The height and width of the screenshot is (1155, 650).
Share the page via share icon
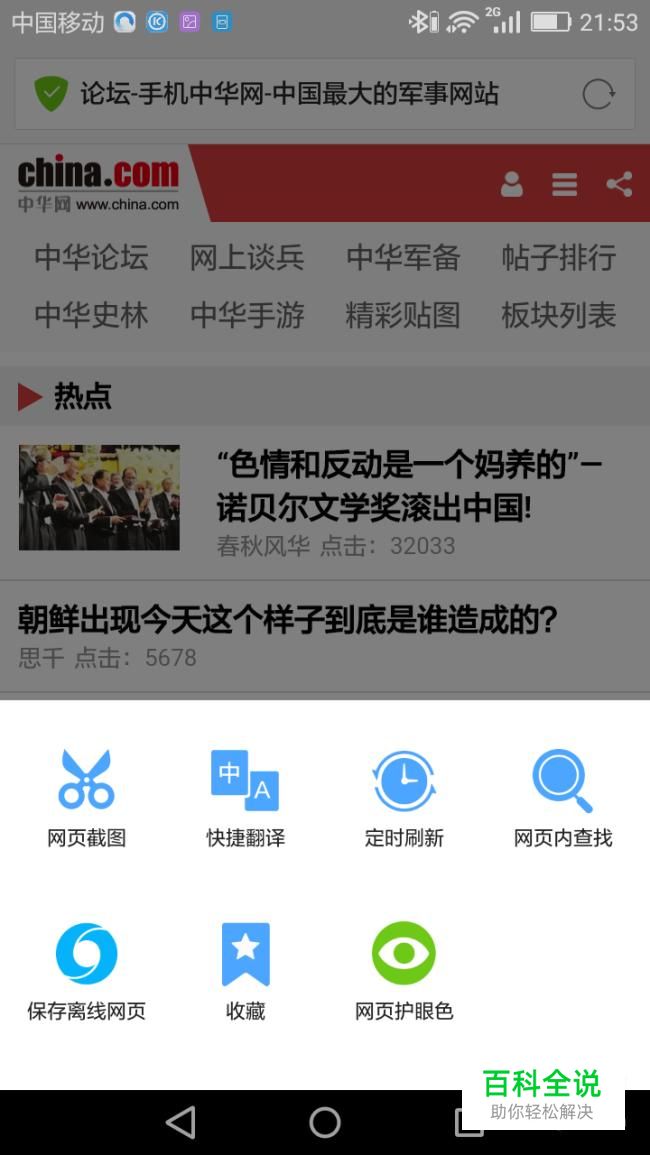(619, 184)
